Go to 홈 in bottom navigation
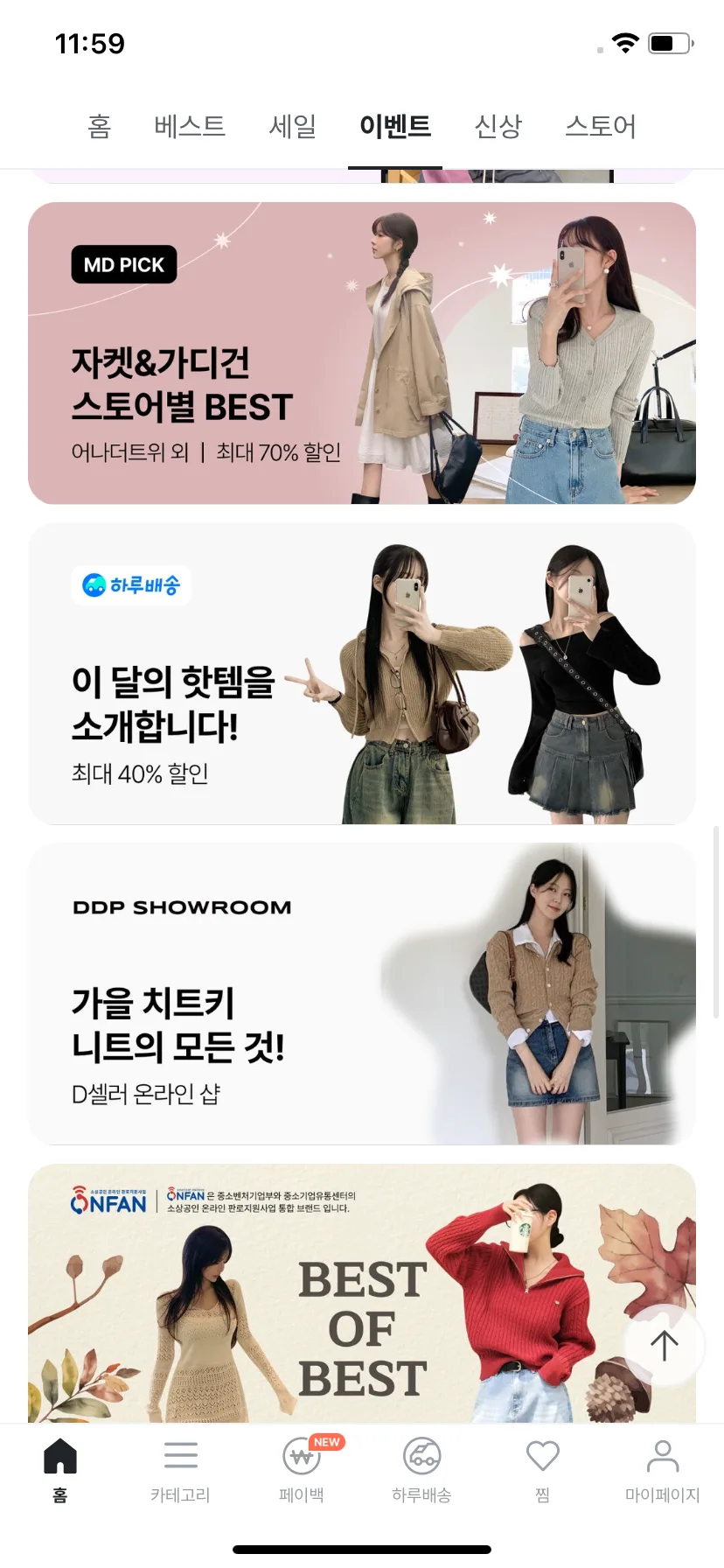This screenshot has width=724, height=1568. pyautogui.click(x=59, y=1472)
